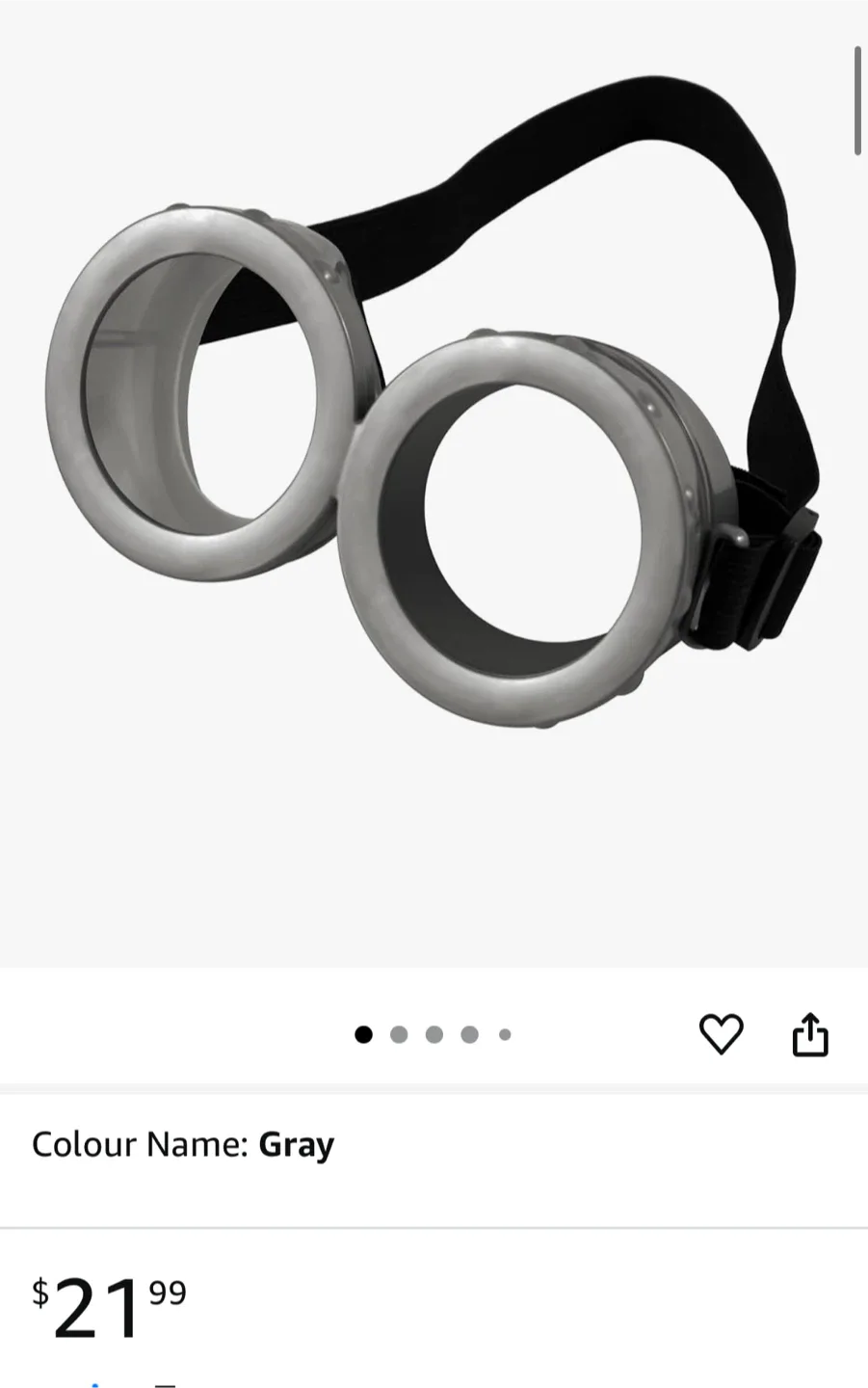Add the goggles to your wish list
The height and width of the screenshot is (1388, 868).
721,1034
